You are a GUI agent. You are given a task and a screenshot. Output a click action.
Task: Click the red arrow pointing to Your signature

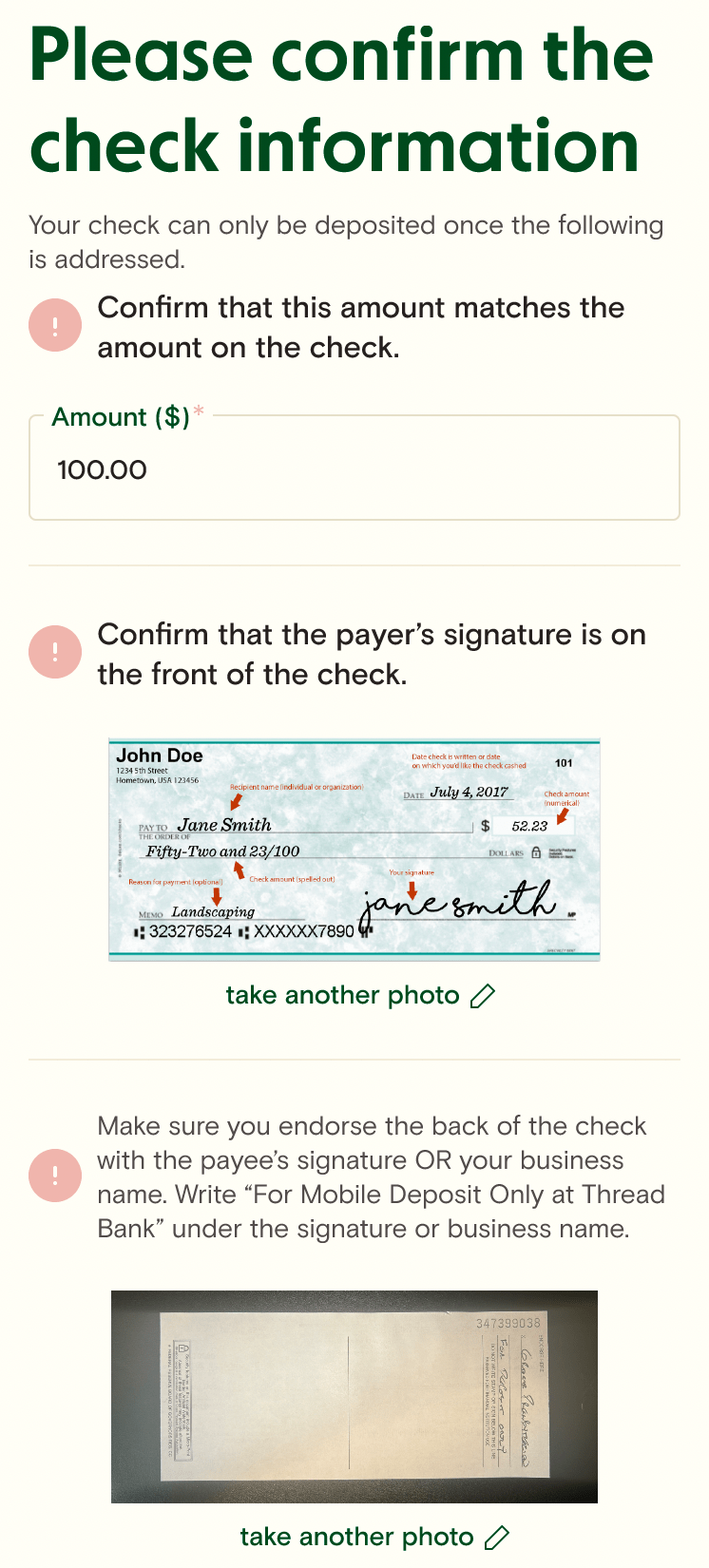click(413, 888)
